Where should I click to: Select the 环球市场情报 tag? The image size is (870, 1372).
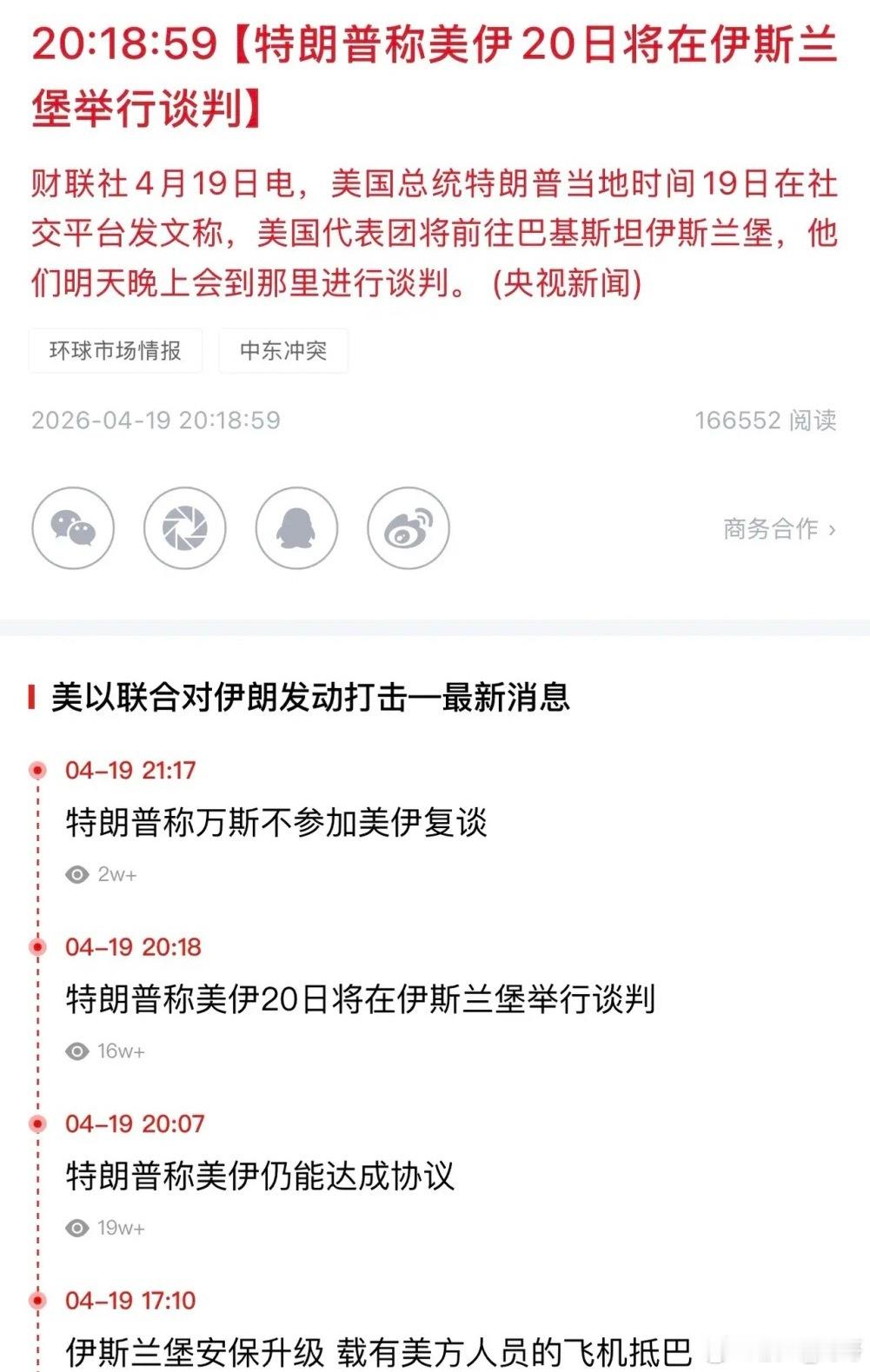(116, 351)
